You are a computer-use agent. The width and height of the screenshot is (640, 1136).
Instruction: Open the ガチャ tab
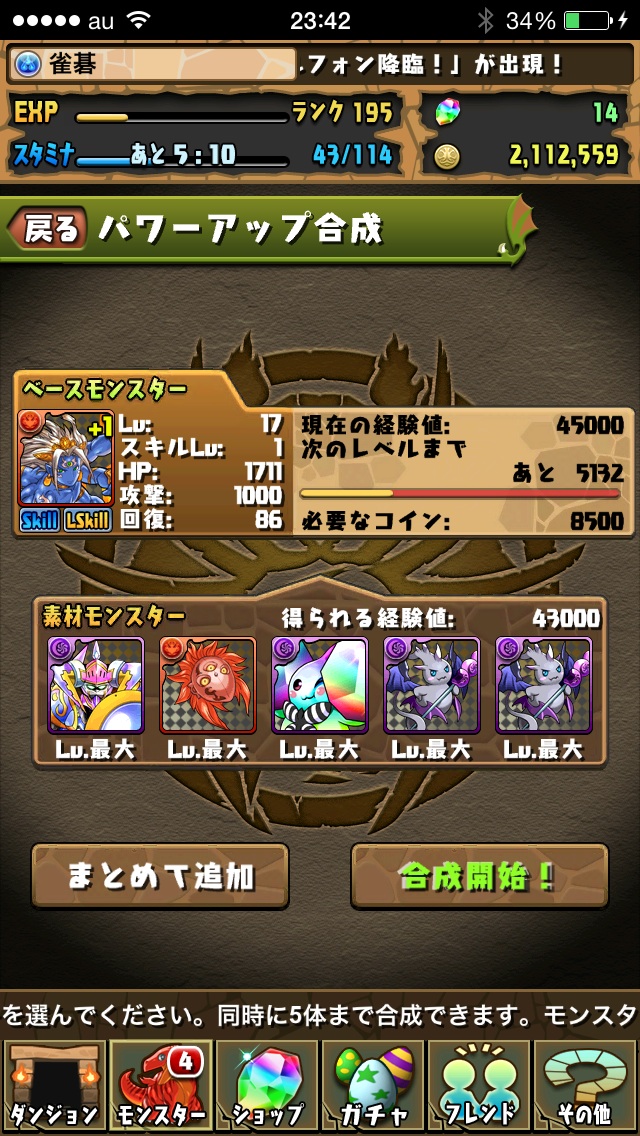[x=372, y=1086]
